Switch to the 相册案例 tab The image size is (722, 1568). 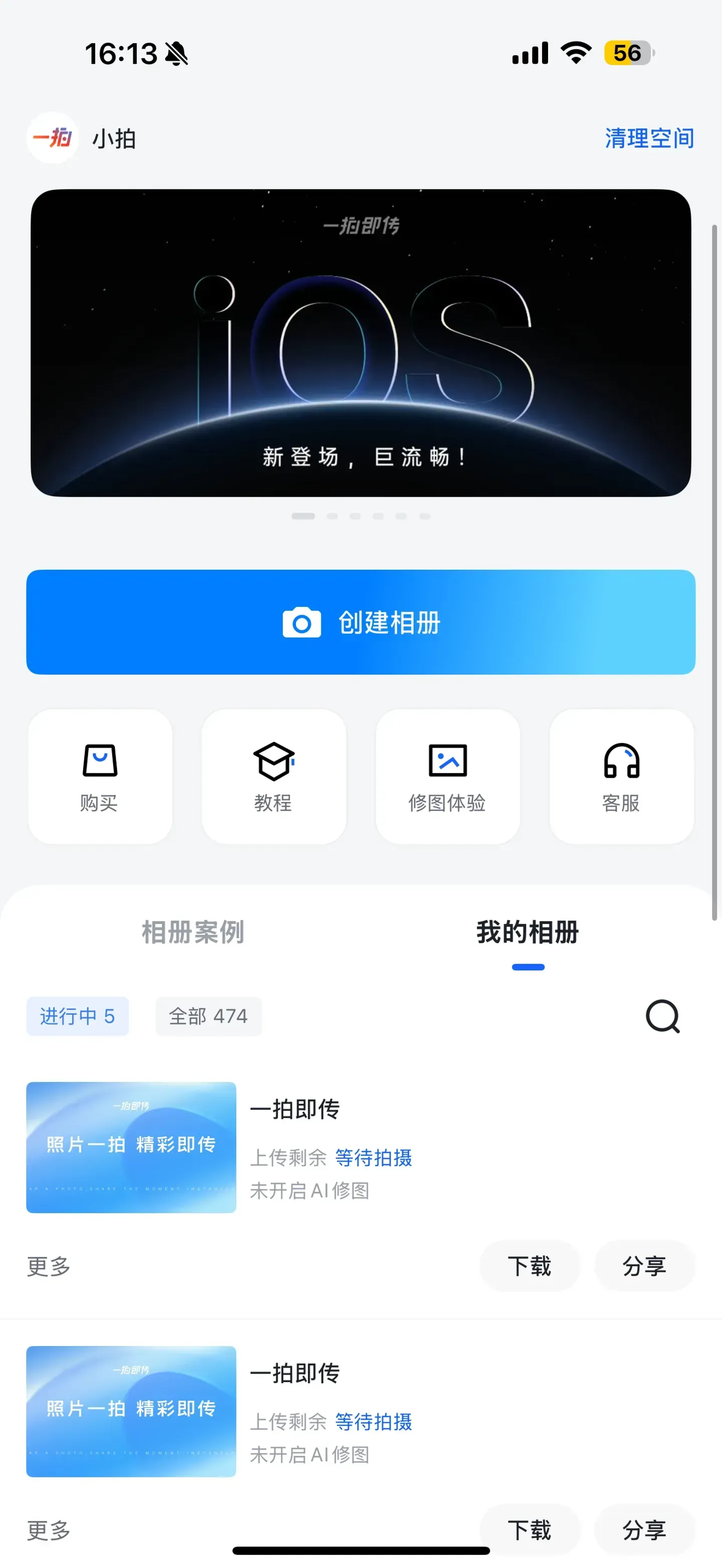pos(193,932)
